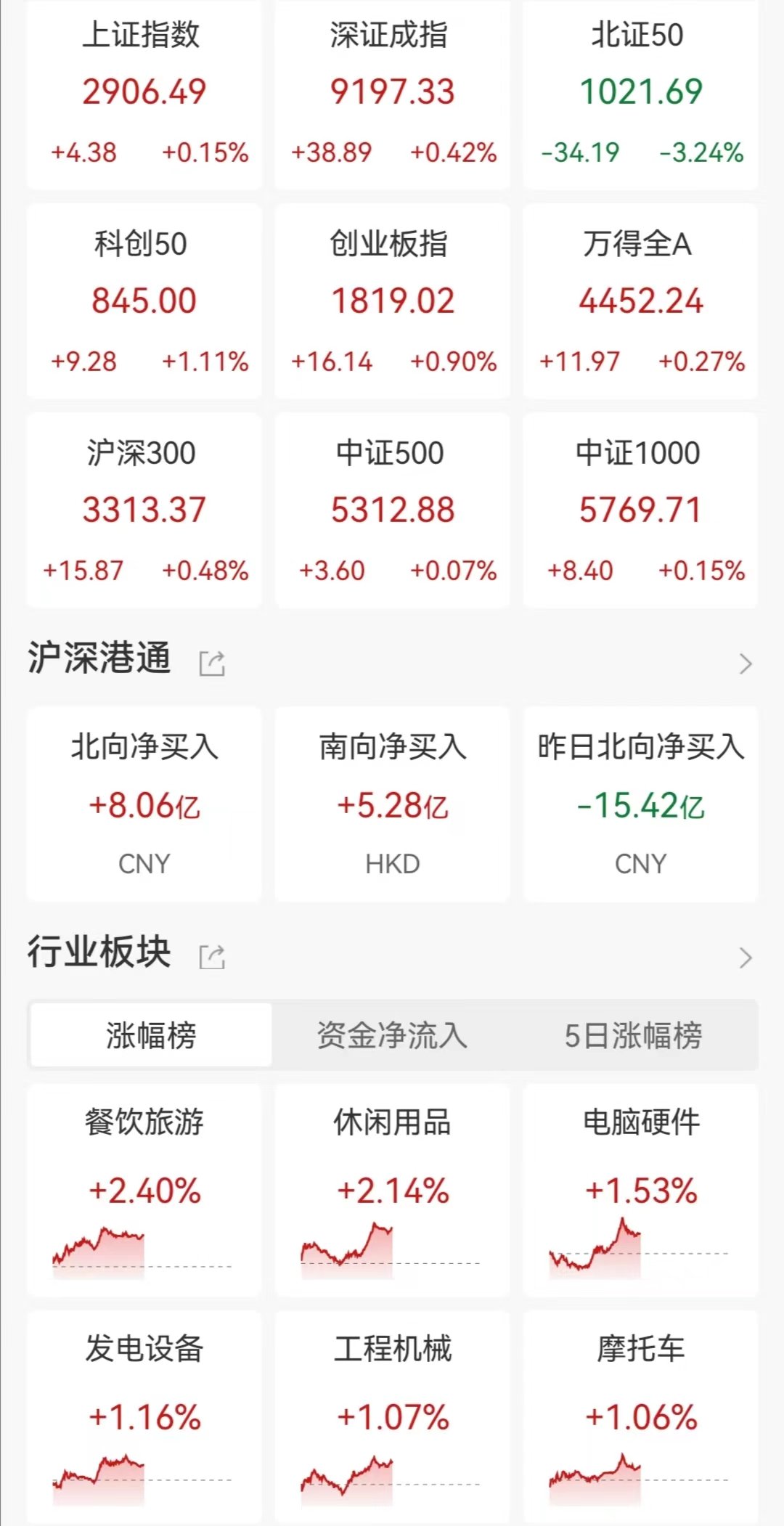
Task: Open the 北向净买入 card
Action: pyautogui.click(x=144, y=804)
